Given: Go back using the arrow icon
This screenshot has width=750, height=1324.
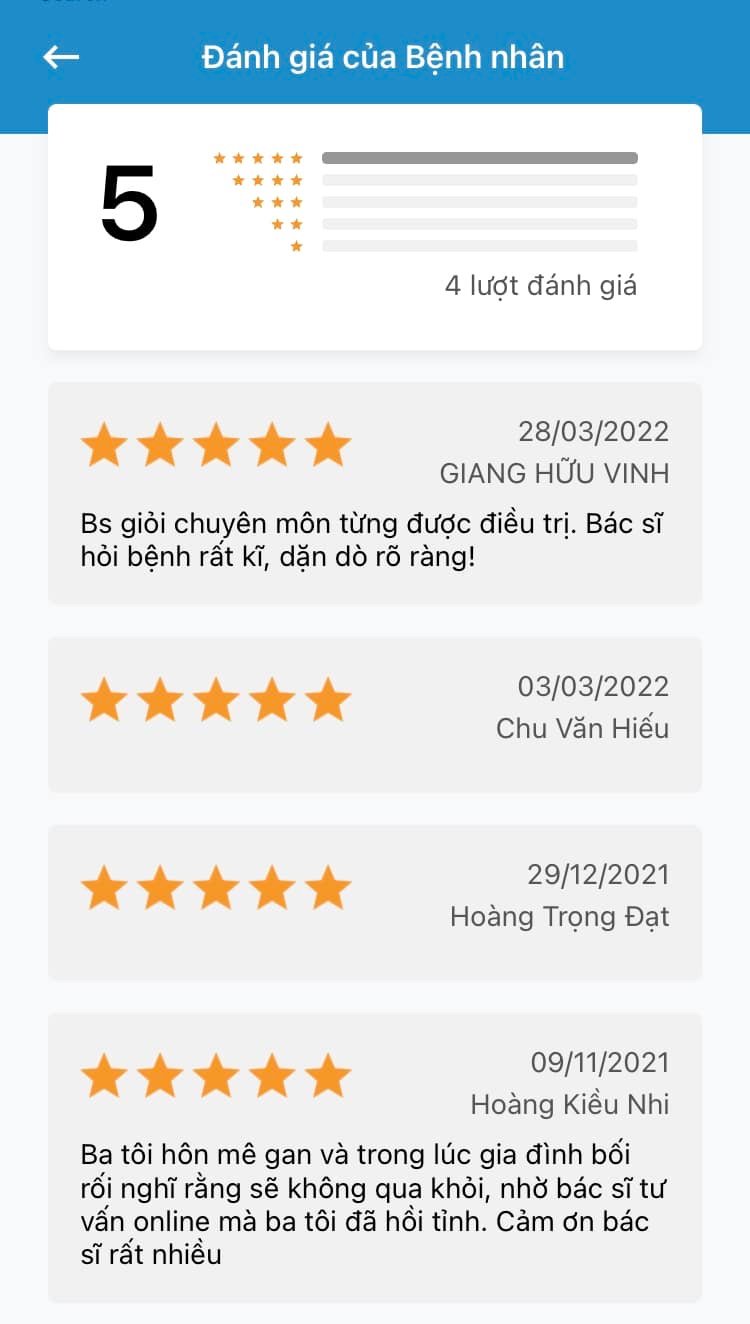Looking at the screenshot, I should point(61,57).
